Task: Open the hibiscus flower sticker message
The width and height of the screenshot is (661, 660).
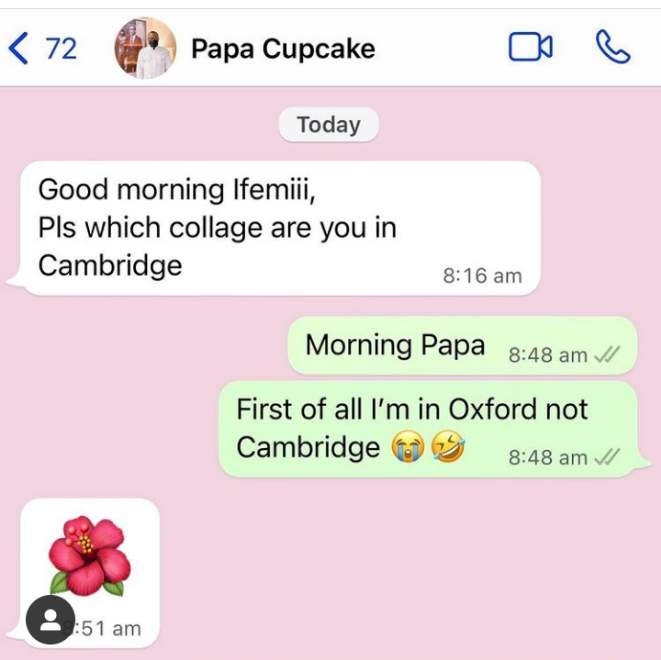Action: (x=90, y=556)
